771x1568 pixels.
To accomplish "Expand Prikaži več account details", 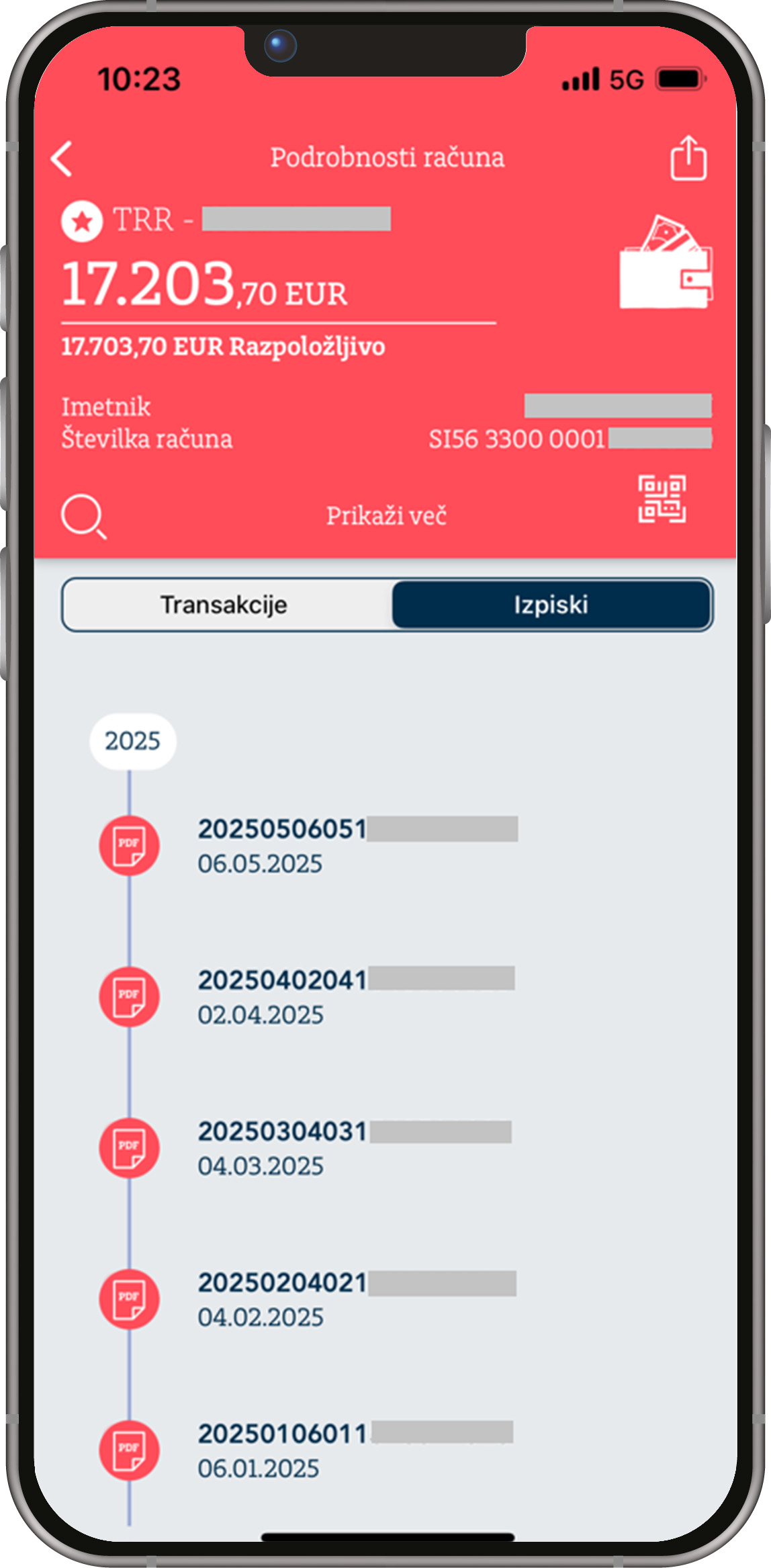I will pos(386,516).
